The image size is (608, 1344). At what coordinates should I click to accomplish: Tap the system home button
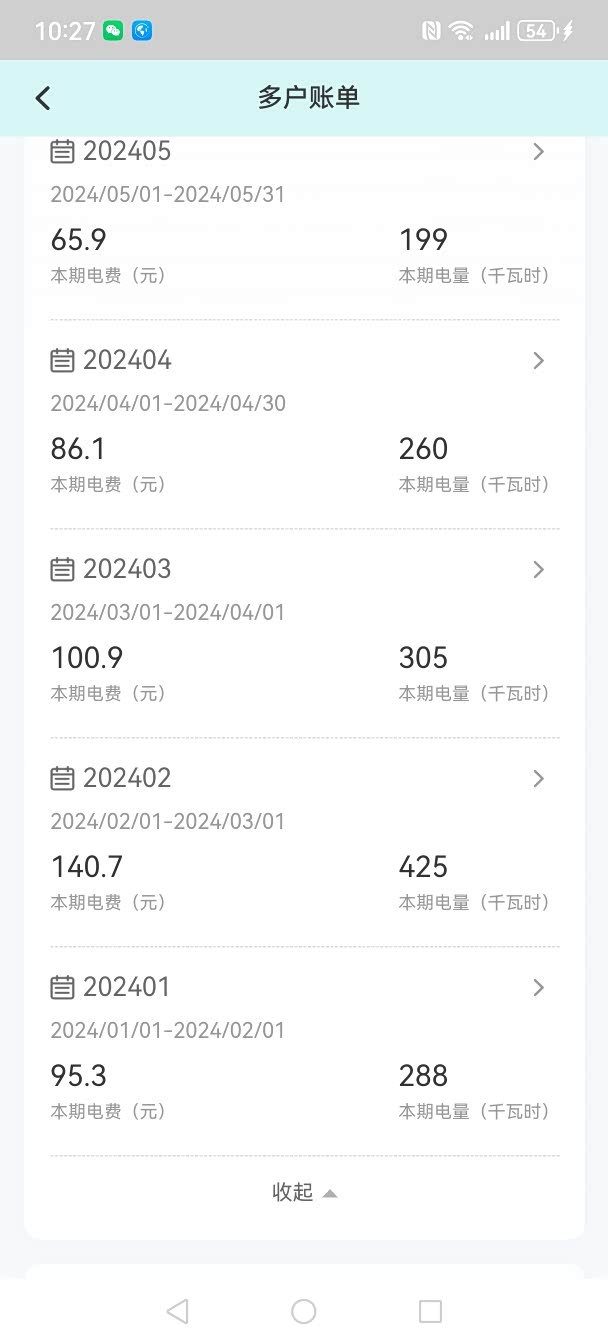tap(304, 1311)
